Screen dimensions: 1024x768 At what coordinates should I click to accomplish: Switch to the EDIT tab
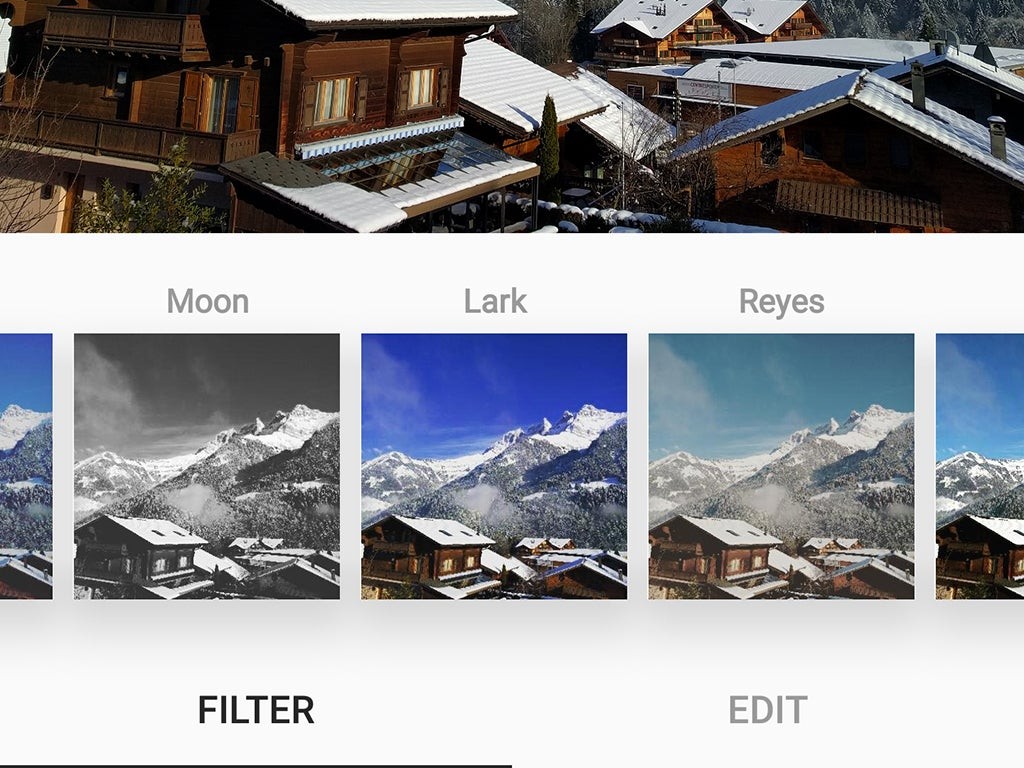point(767,710)
